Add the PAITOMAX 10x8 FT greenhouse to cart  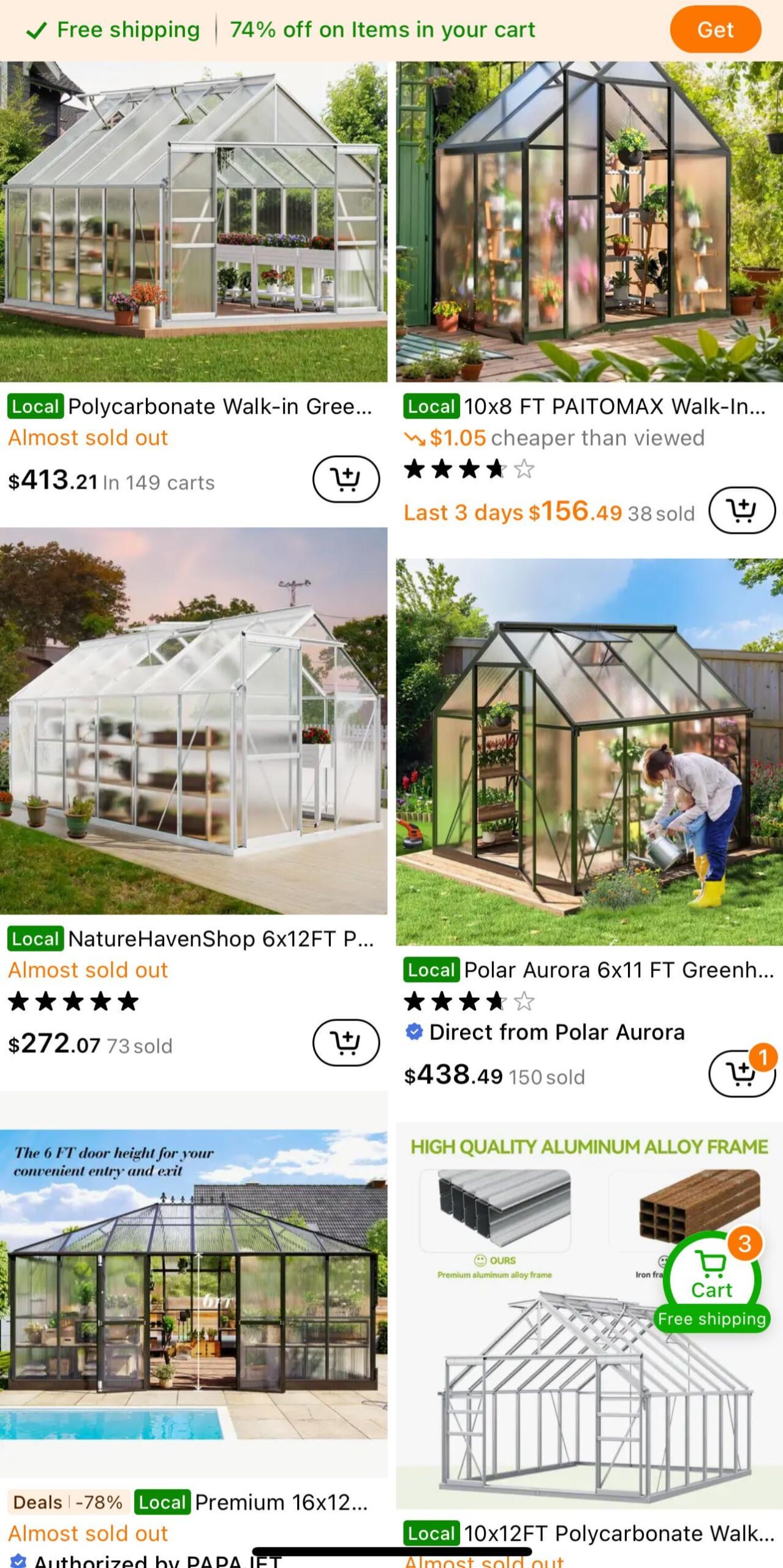(742, 510)
